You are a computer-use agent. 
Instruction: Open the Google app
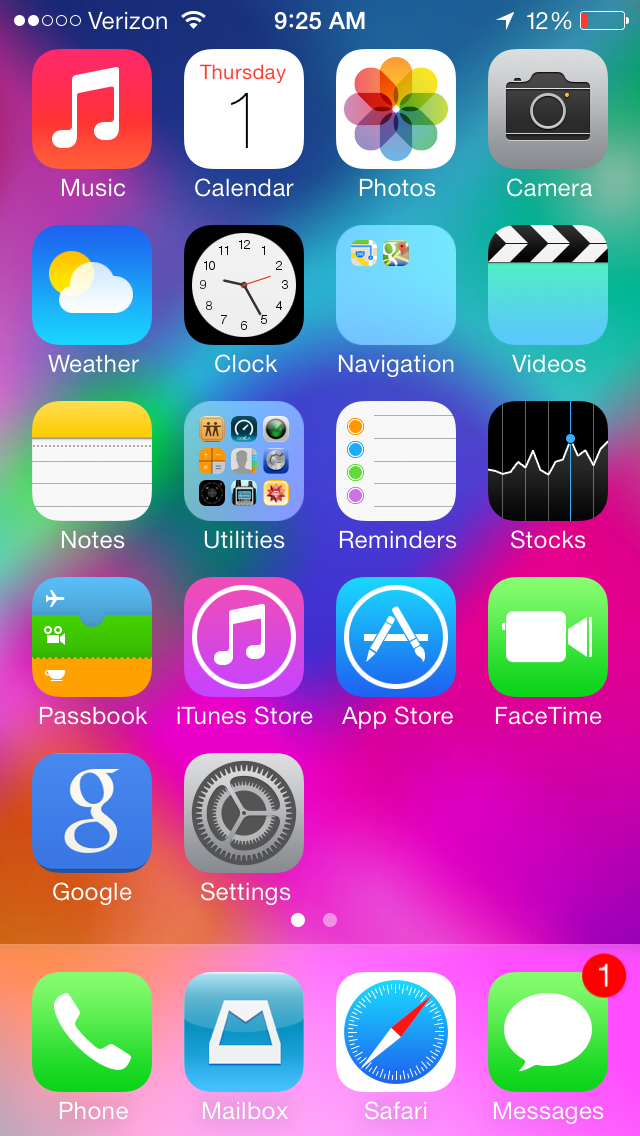tap(92, 813)
